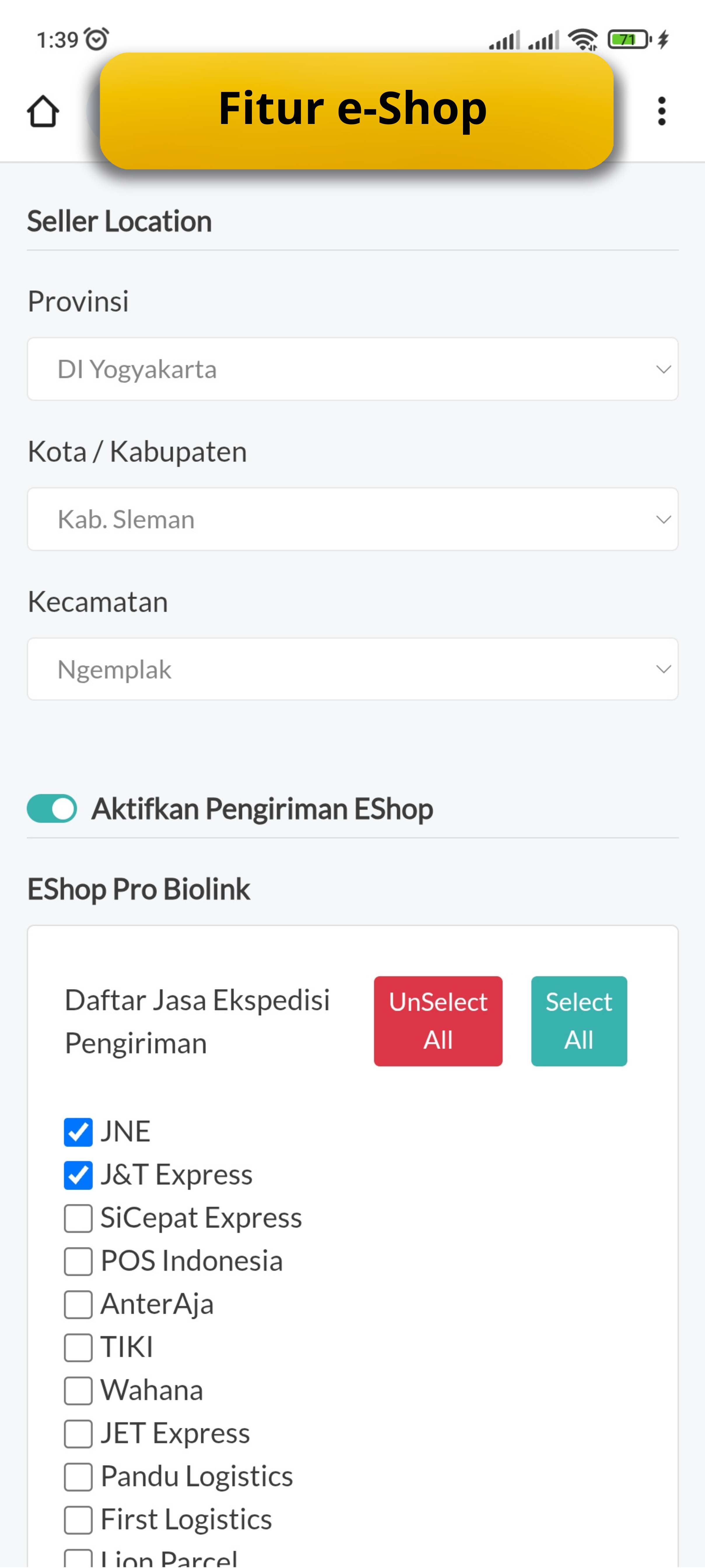Open the Kota / Kabupaten dropdown

tap(352, 519)
